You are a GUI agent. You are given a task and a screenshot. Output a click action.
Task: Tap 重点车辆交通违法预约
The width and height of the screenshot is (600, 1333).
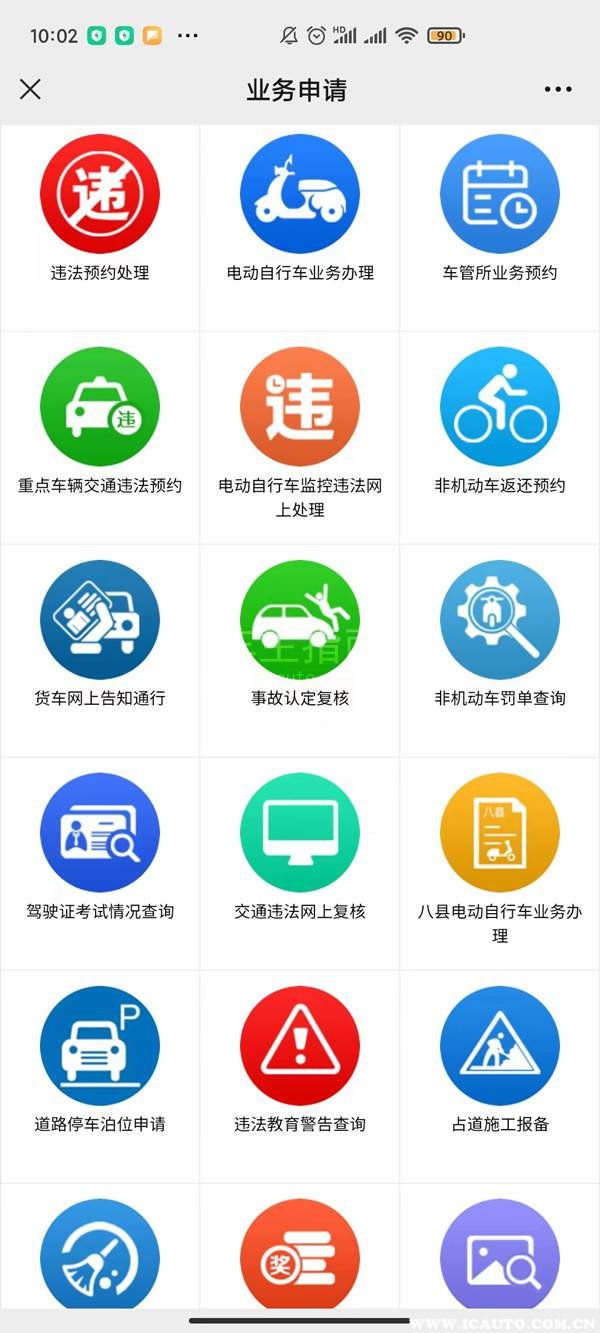coord(100,408)
